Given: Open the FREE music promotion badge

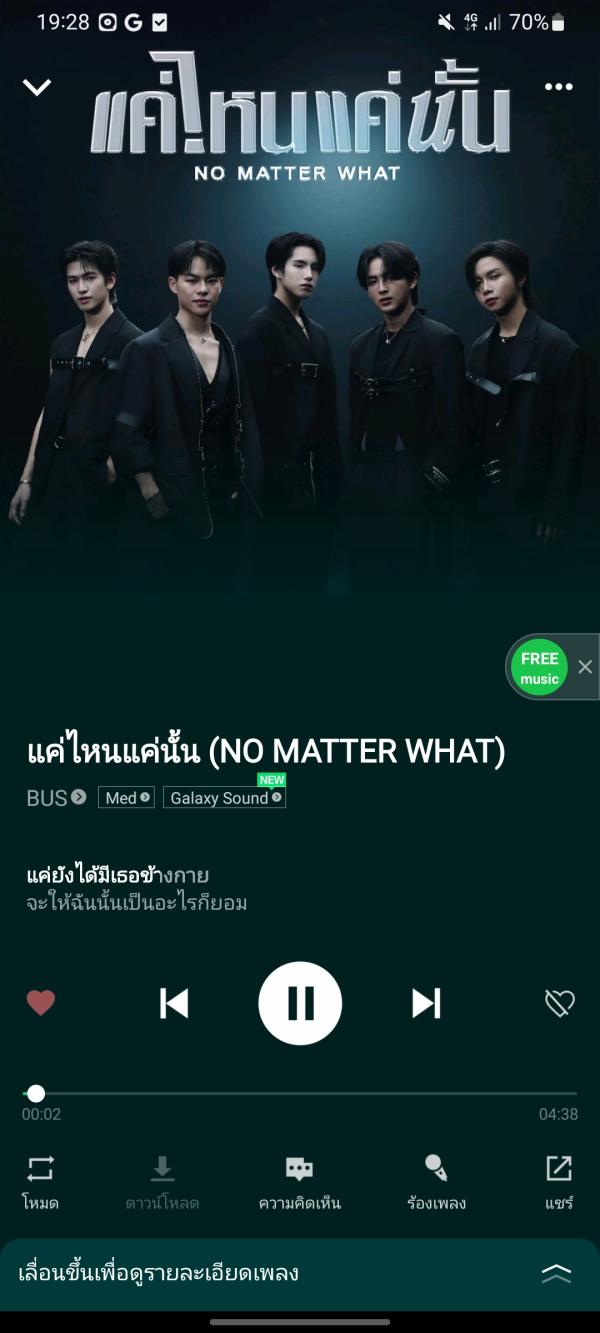Looking at the screenshot, I should (539, 667).
